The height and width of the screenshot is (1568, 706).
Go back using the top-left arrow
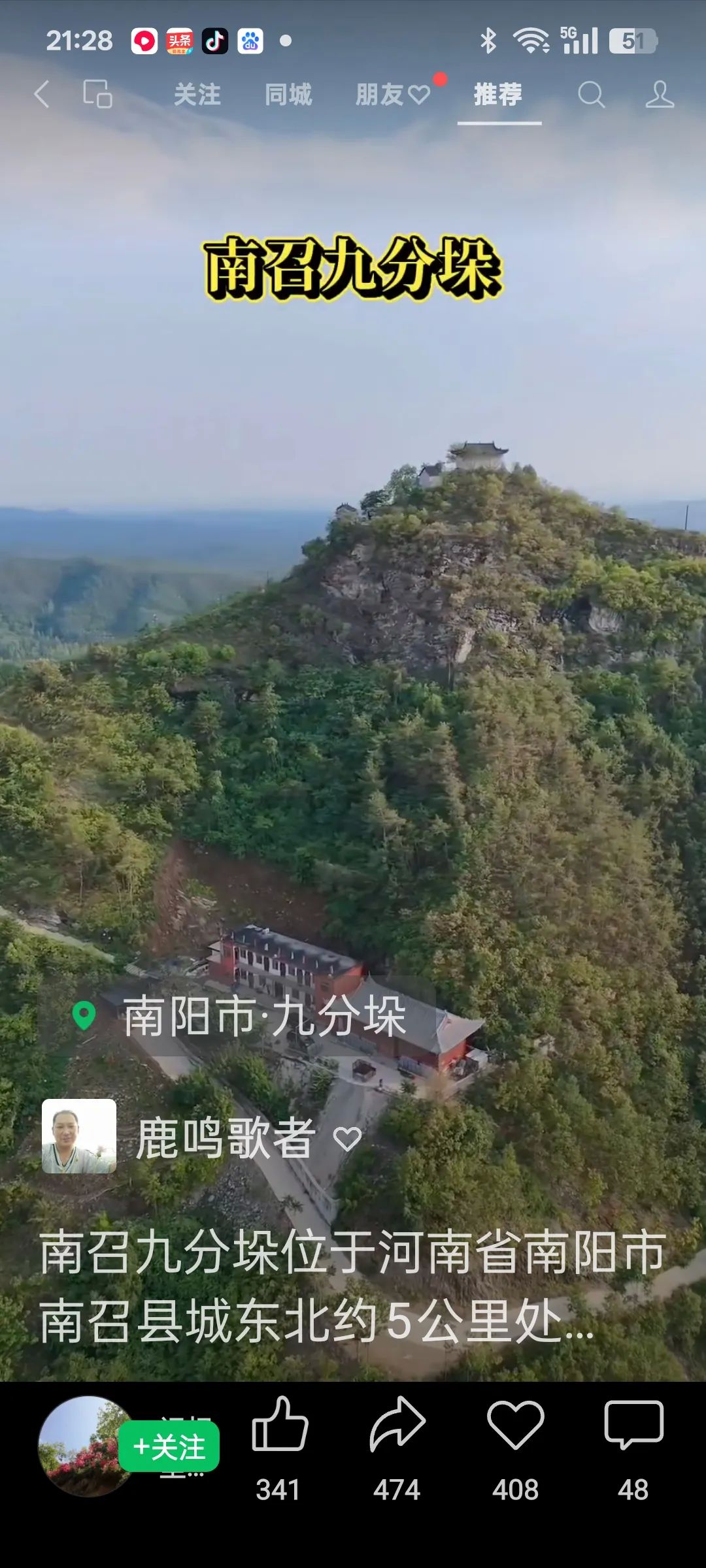click(42, 94)
